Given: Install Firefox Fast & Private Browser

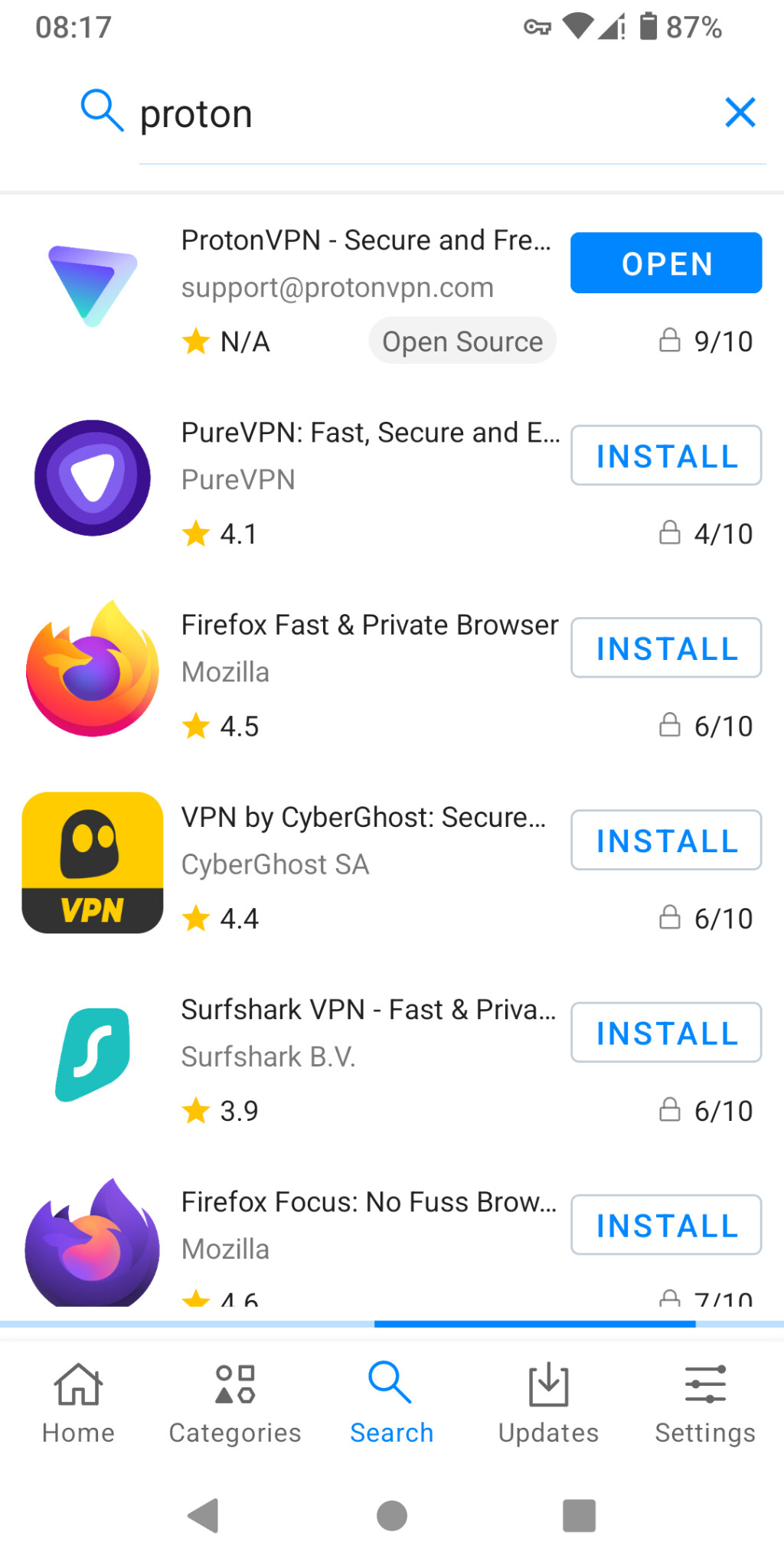Looking at the screenshot, I should (666, 648).
